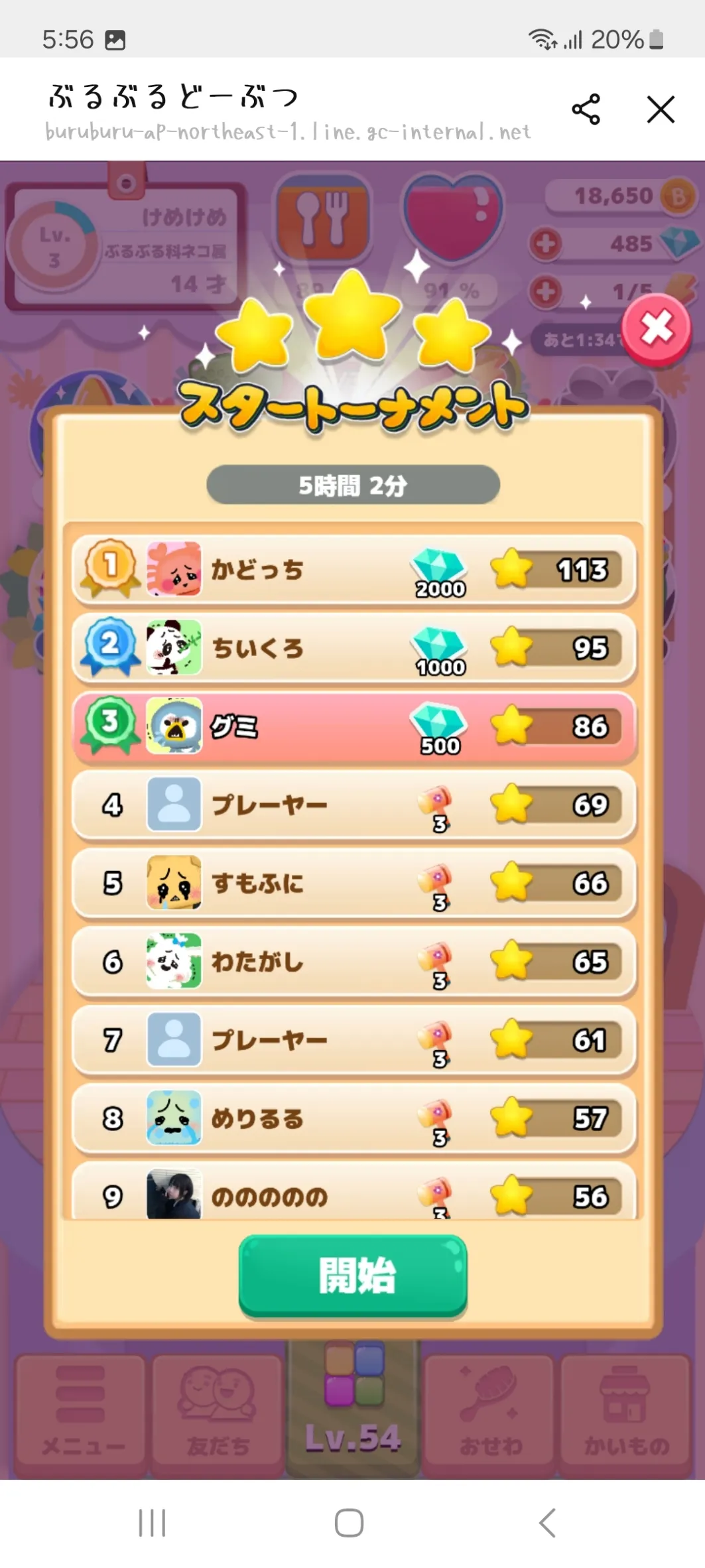Open first-place player かどっち's row
The height and width of the screenshot is (1568, 705).
pos(353,570)
